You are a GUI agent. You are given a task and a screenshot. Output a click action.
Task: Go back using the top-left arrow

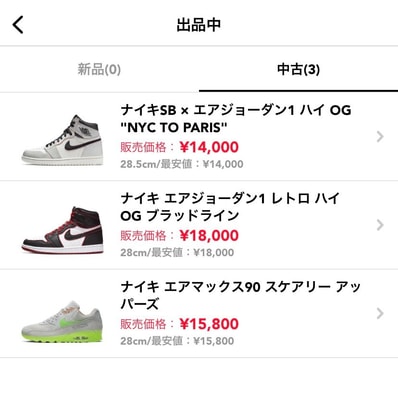point(18,24)
